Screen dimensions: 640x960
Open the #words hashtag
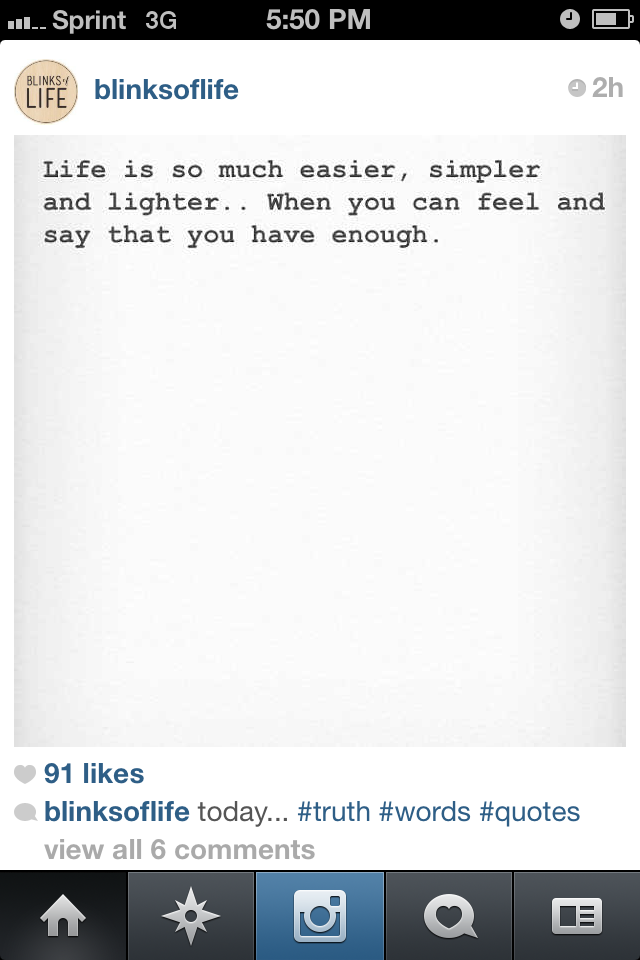pos(424,811)
